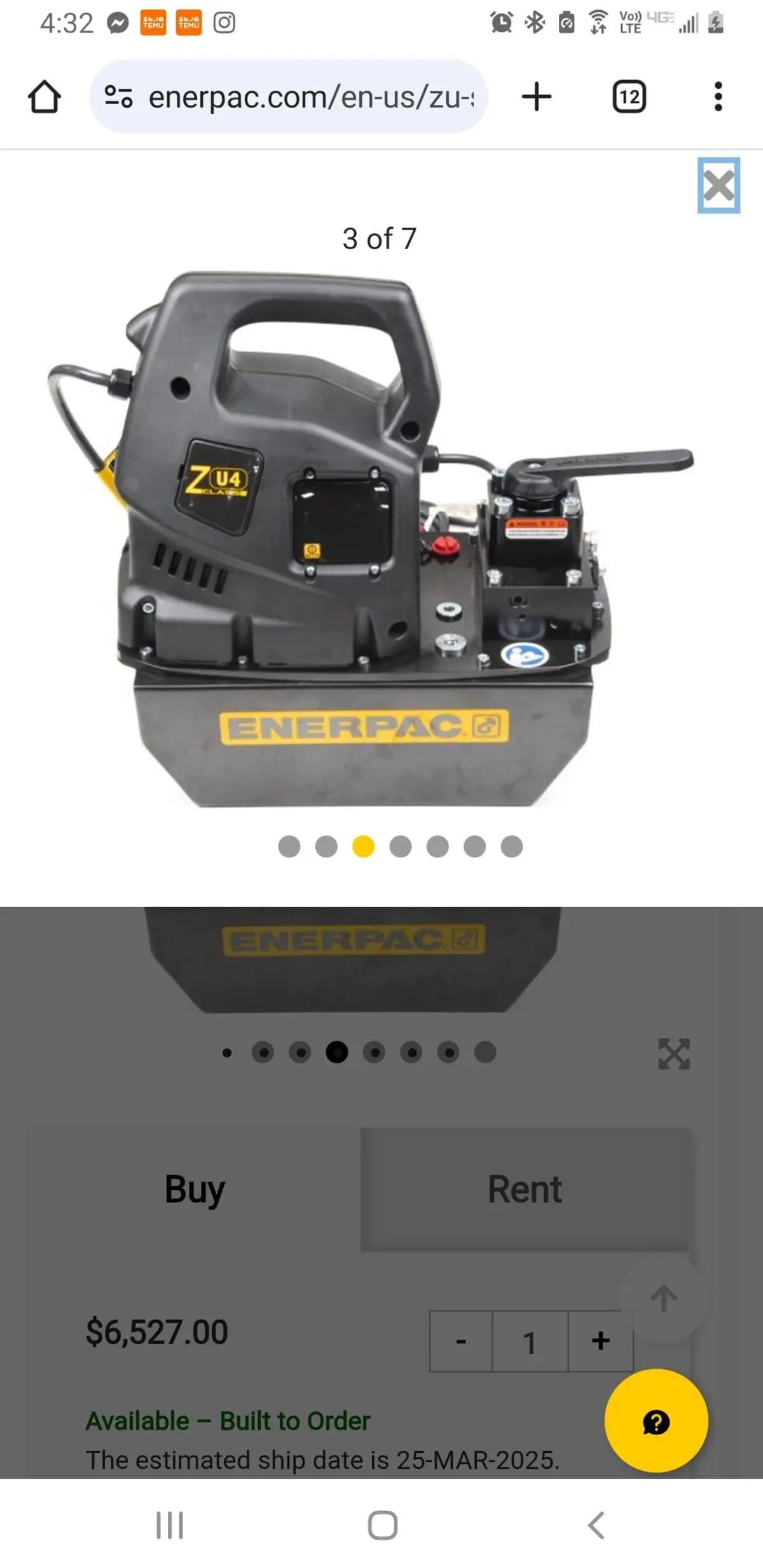Screen dimensions: 763x1568
Task: Select the Buy tab
Action: (195, 1189)
